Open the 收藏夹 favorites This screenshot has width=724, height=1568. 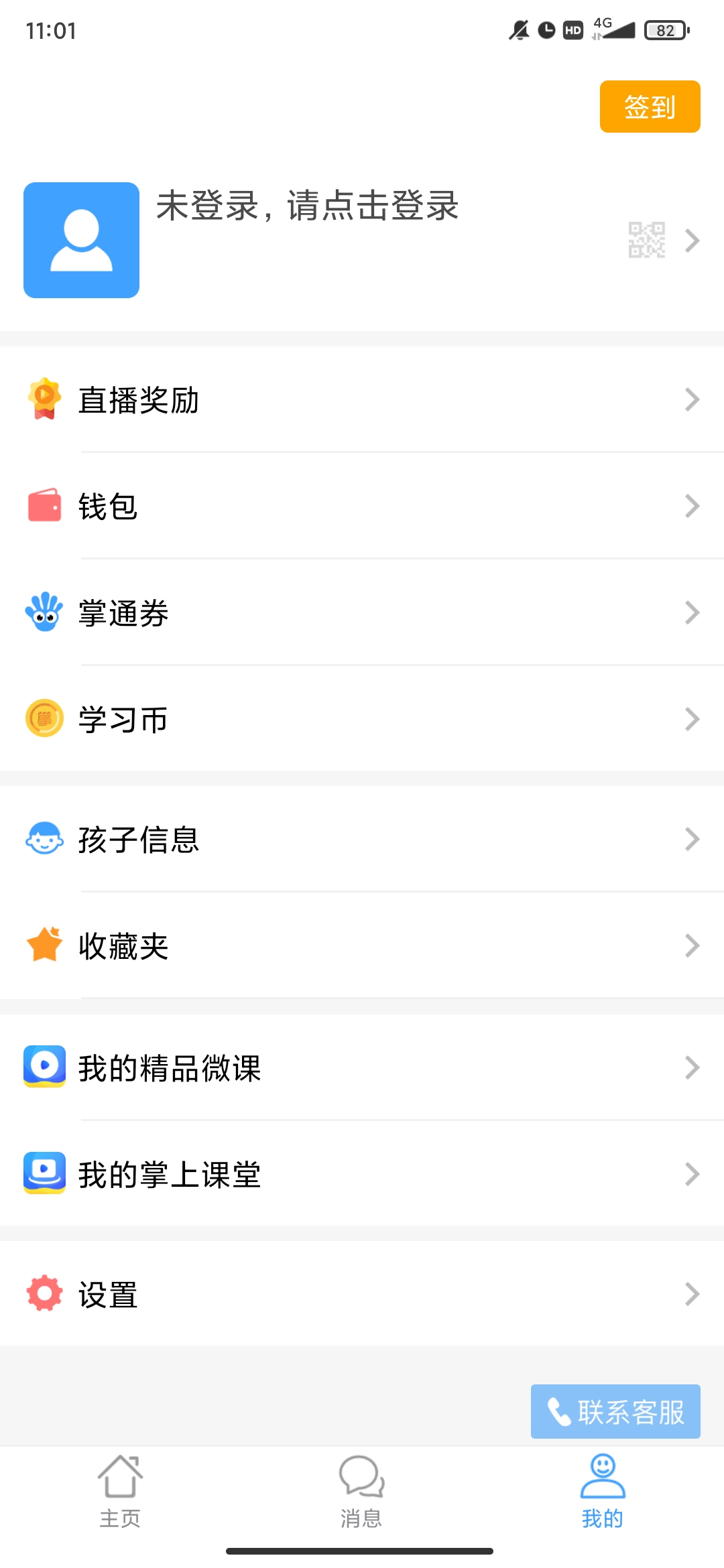362,945
